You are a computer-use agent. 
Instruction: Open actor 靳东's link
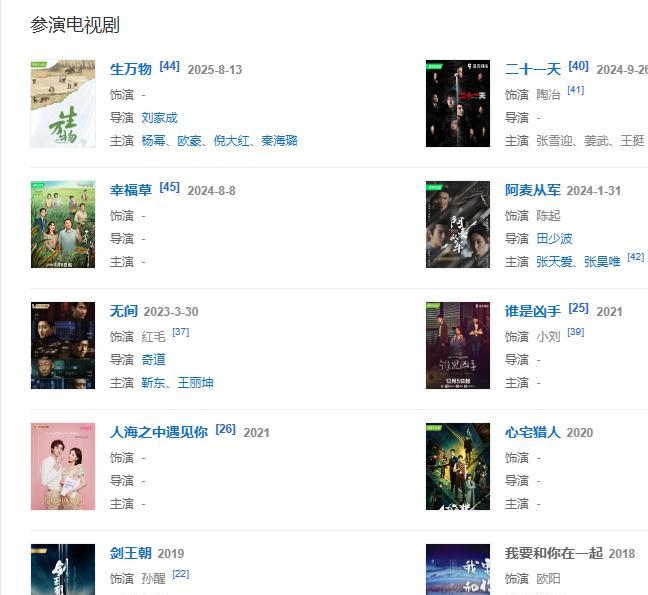[x=153, y=382]
